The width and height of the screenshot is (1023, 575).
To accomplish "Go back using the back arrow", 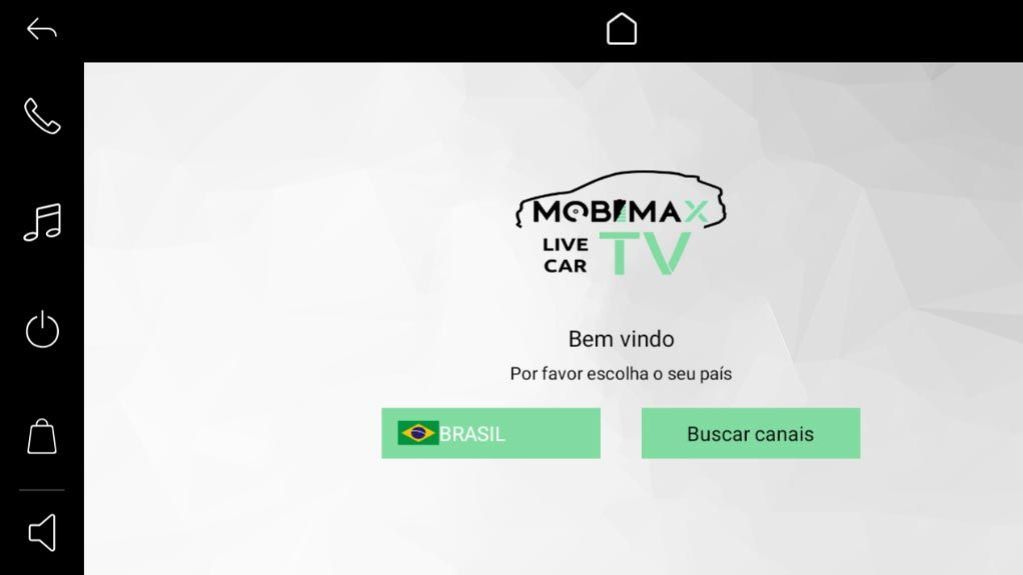I will click(42, 29).
